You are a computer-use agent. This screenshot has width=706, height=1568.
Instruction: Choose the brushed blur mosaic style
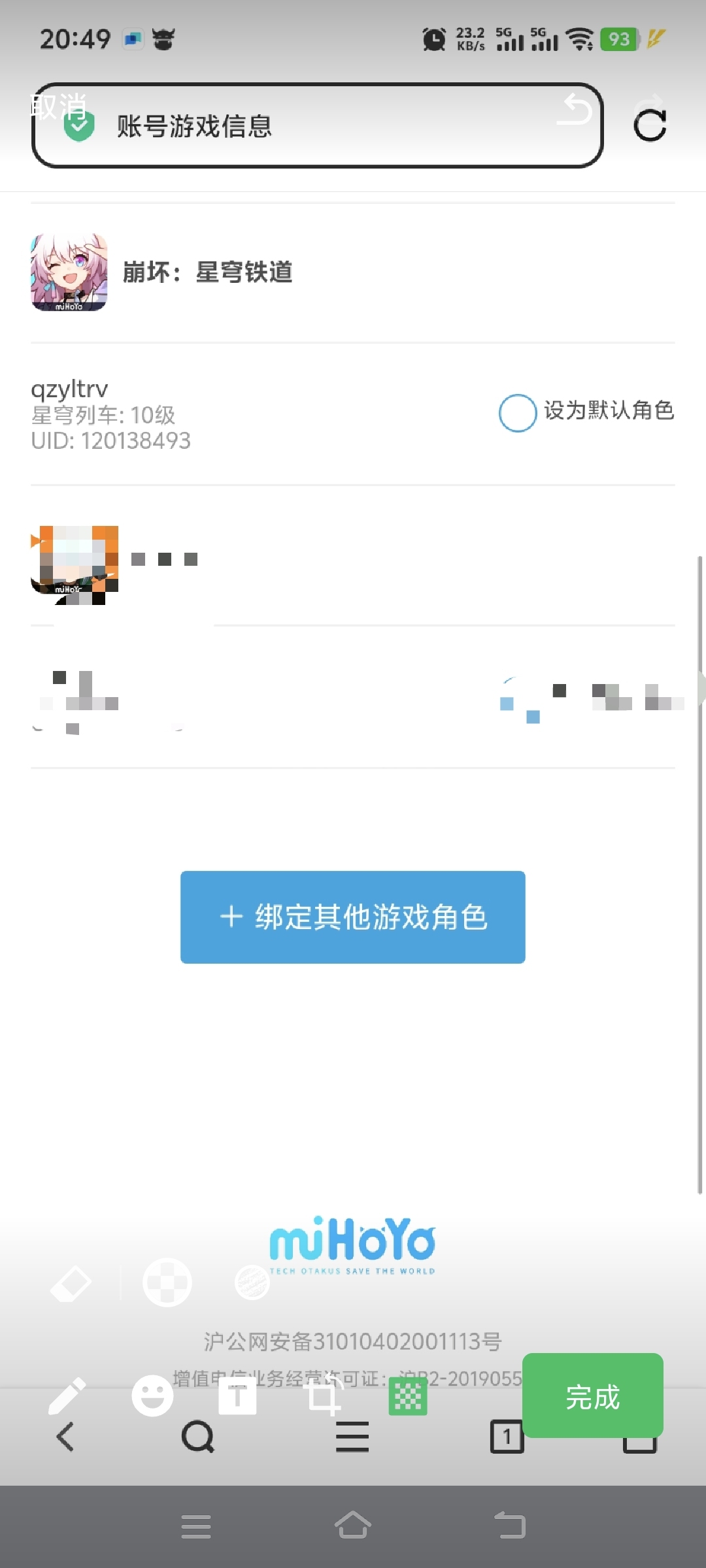(252, 1282)
